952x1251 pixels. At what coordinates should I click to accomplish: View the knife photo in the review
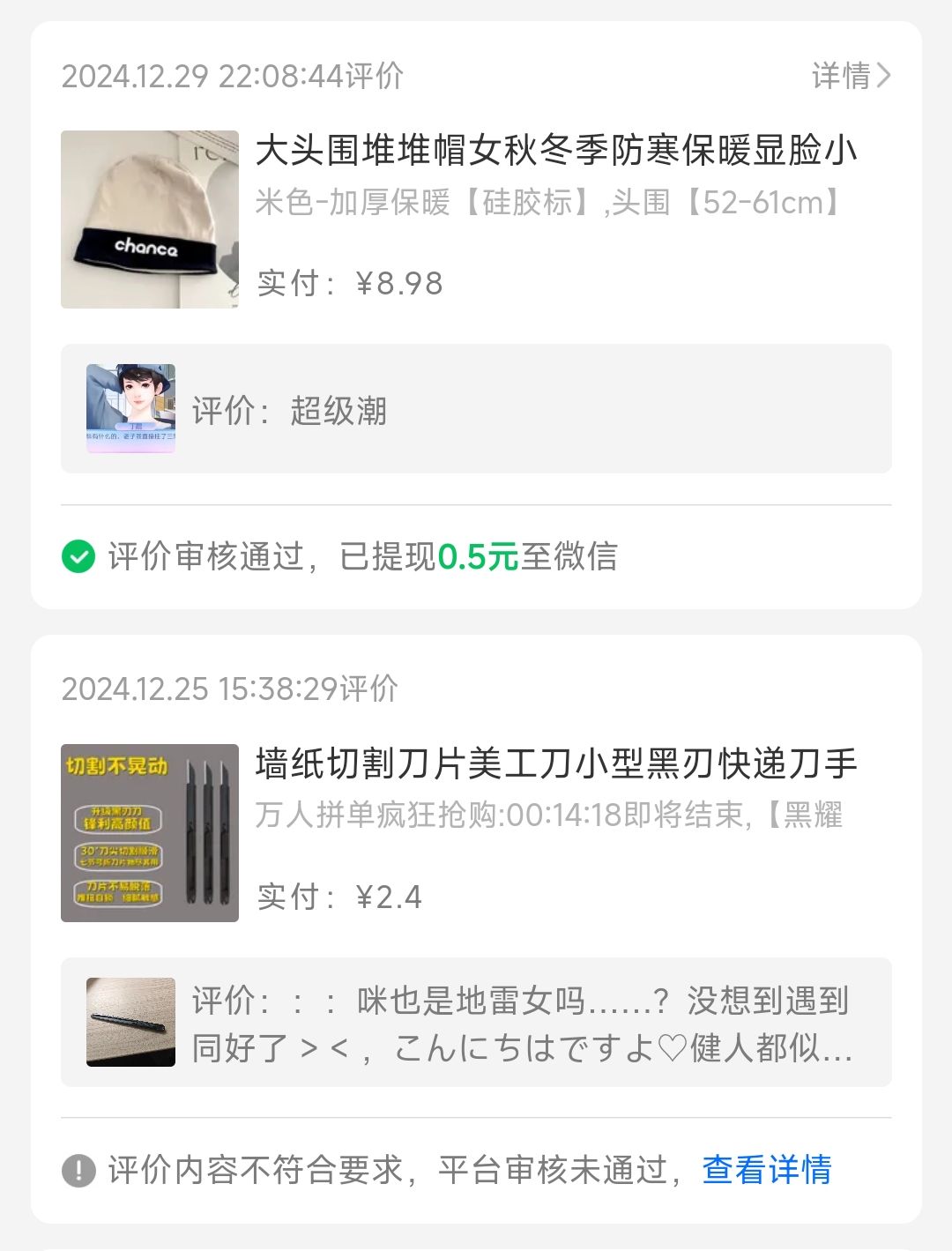(x=130, y=1022)
